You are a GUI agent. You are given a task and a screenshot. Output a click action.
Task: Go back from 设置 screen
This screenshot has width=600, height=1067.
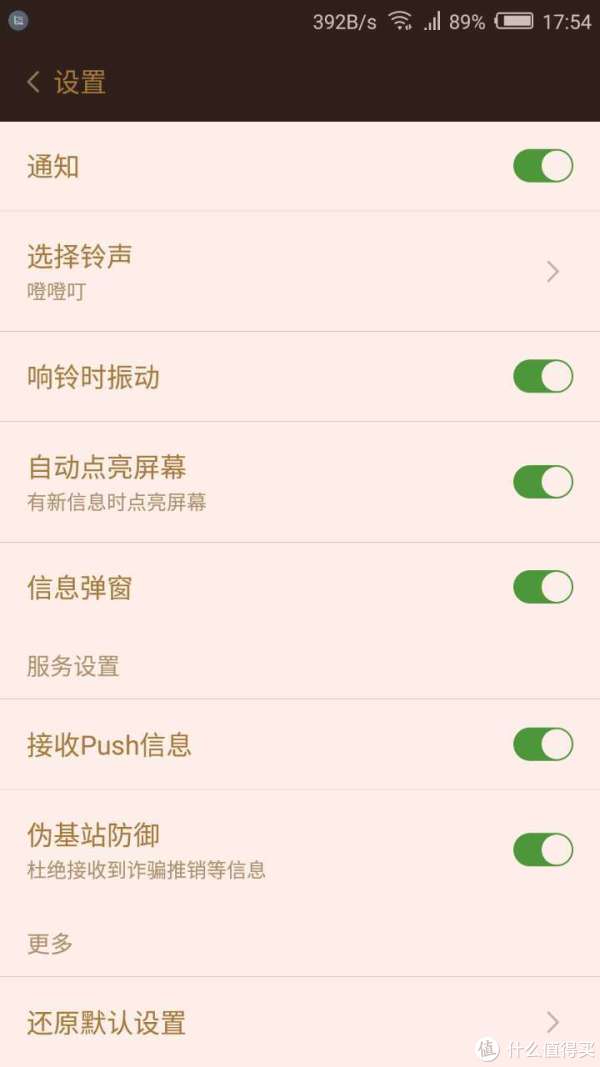click(x=33, y=82)
